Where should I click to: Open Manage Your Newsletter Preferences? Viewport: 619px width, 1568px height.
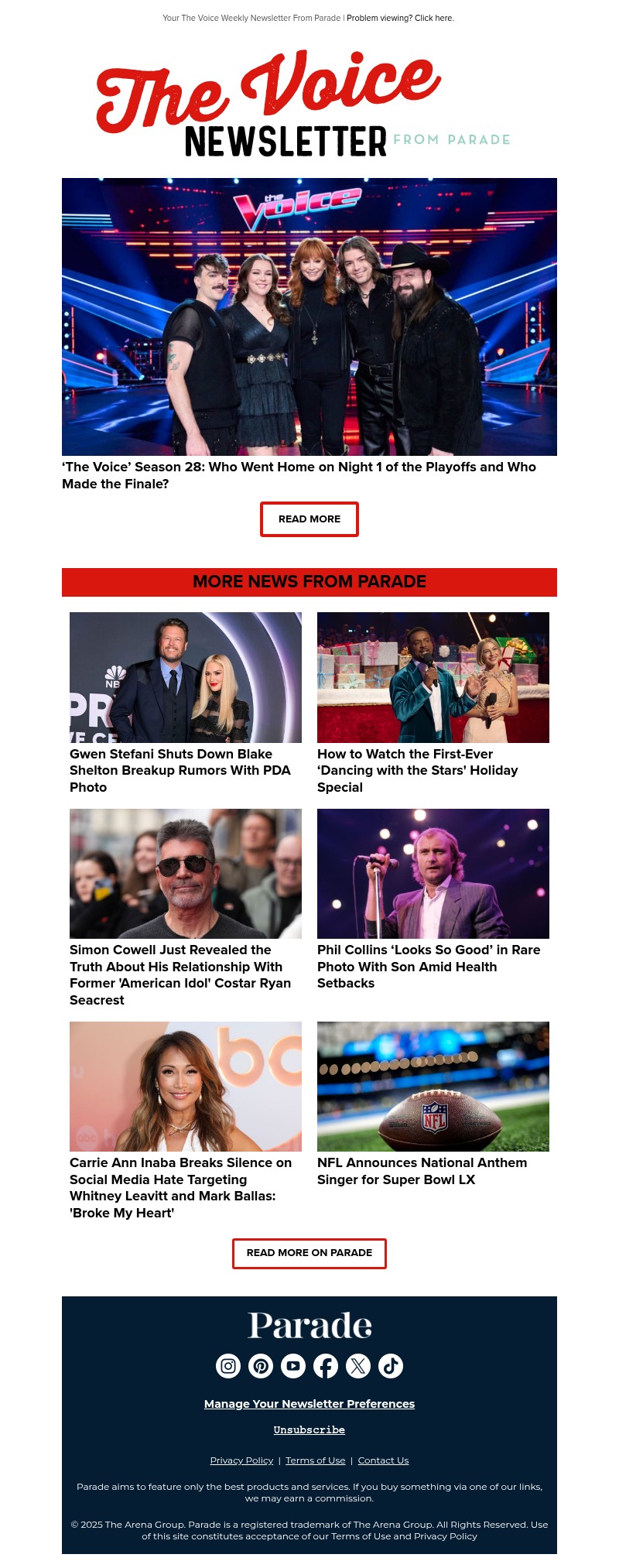[x=309, y=1403]
